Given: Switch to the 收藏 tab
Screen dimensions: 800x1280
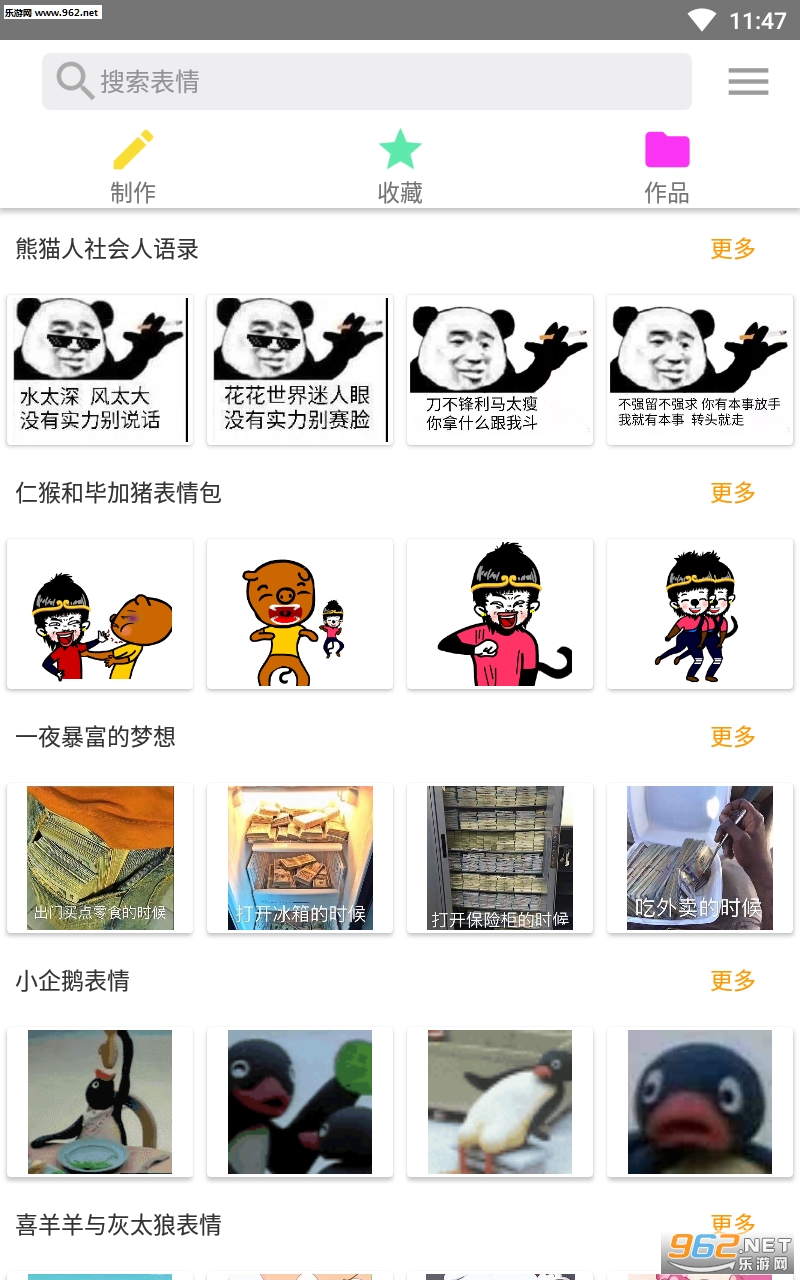Looking at the screenshot, I should (x=400, y=167).
